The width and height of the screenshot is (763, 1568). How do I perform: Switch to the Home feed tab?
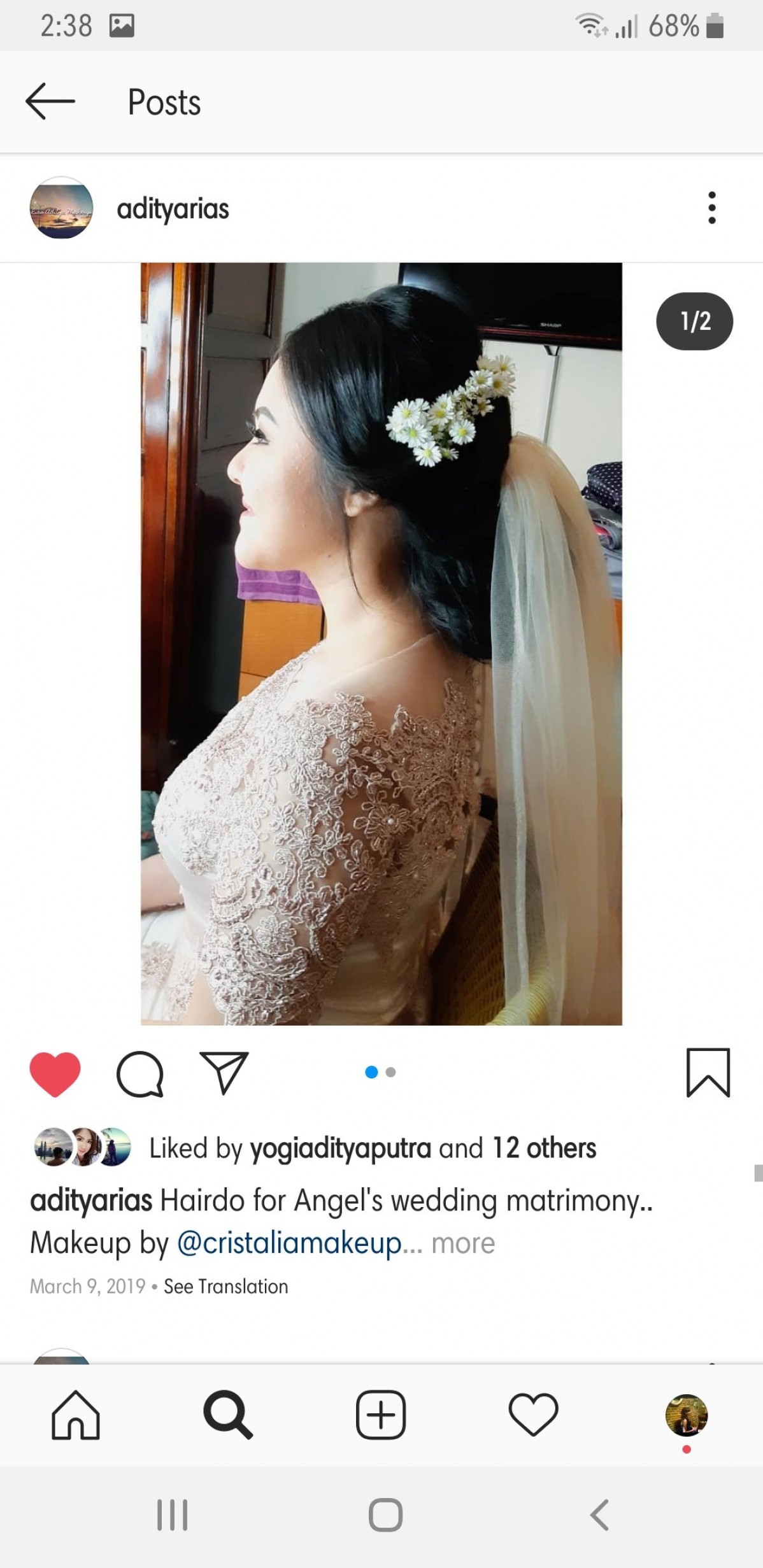coord(76,1415)
